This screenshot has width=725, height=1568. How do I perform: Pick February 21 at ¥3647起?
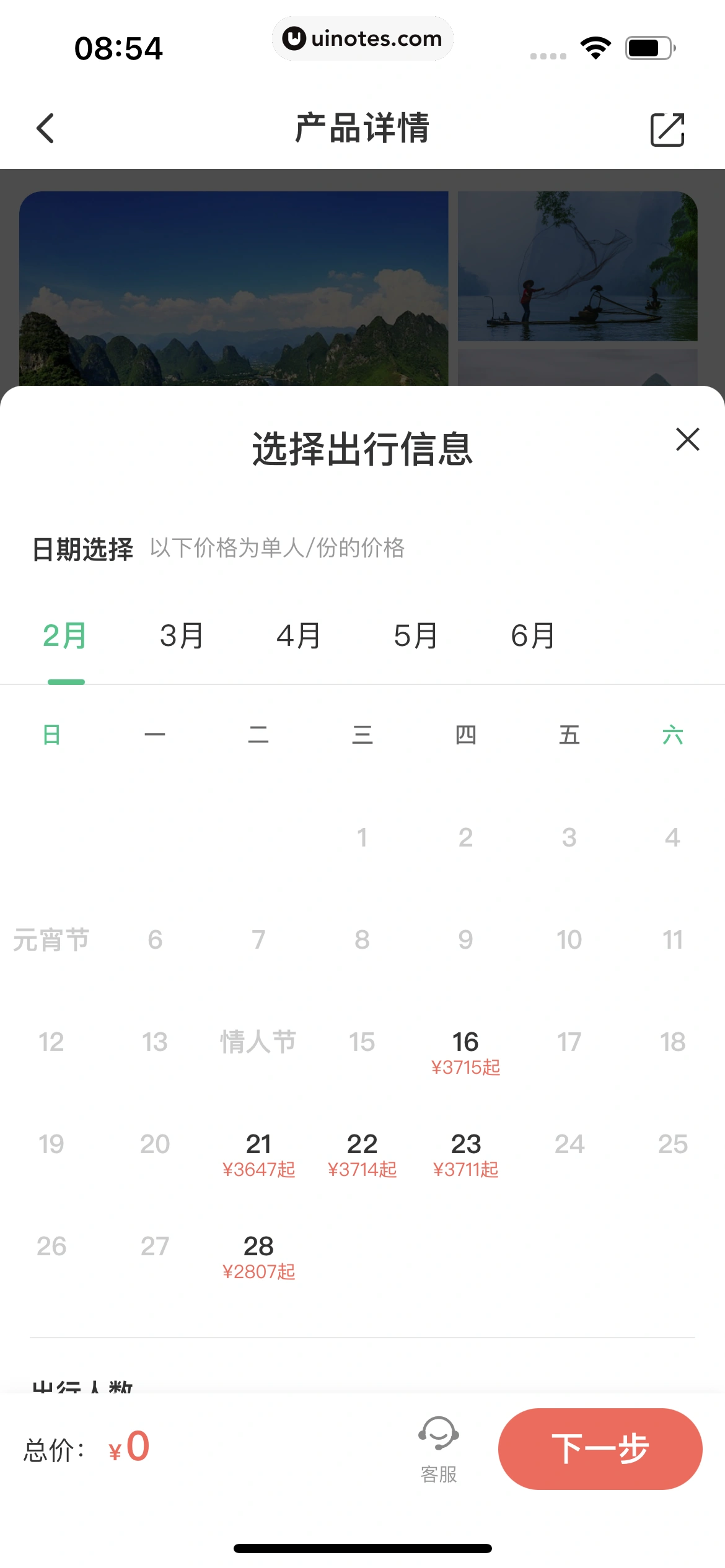tap(258, 1154)
